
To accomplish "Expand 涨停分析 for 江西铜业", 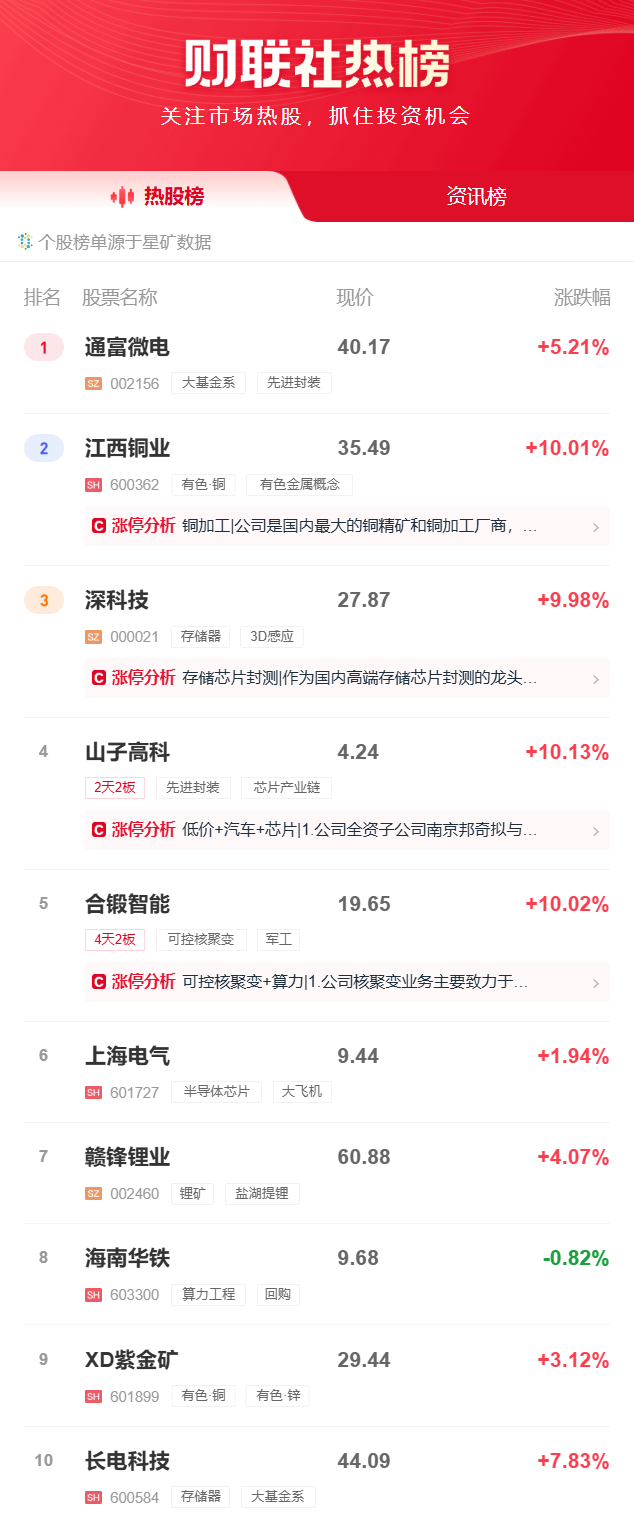I will [x=346, y=526].
